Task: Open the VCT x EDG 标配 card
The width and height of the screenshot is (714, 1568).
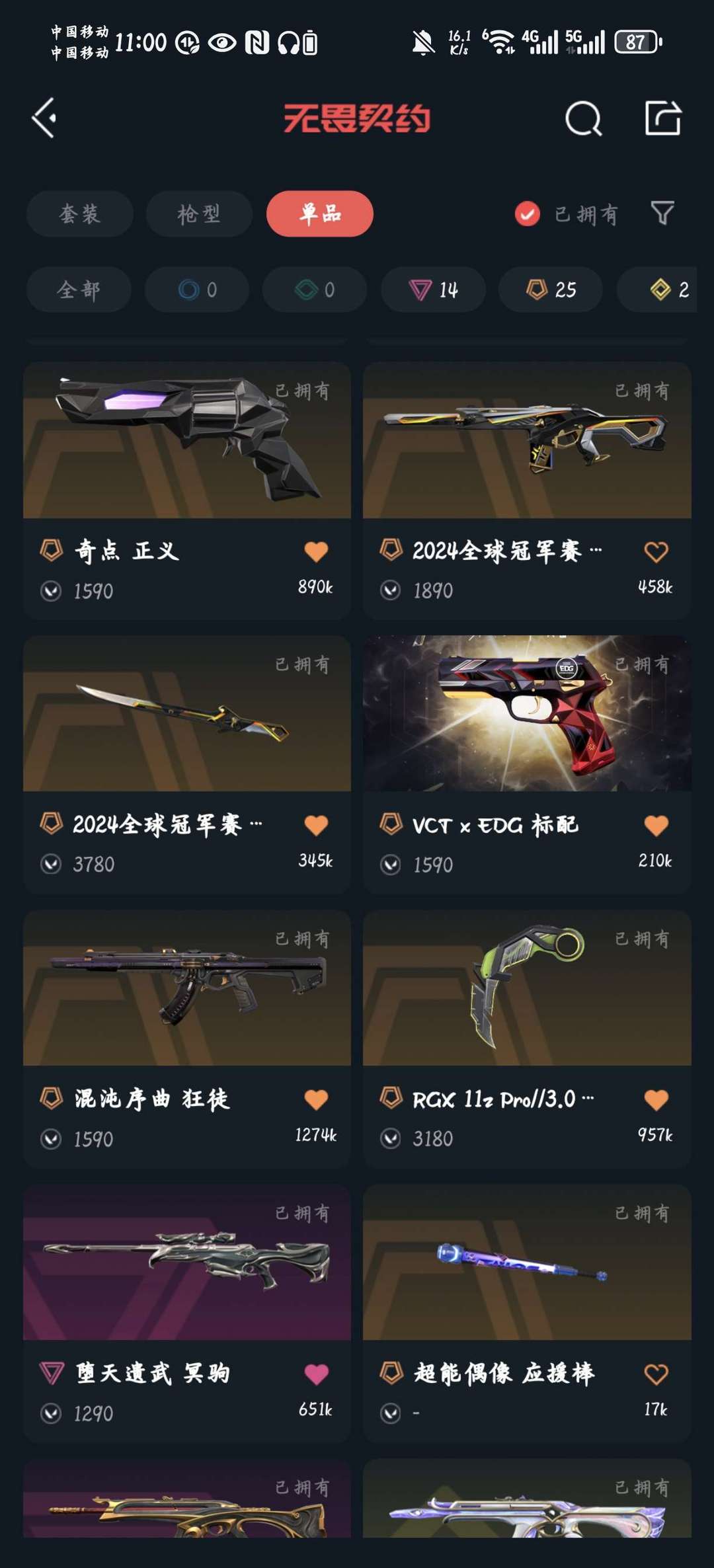Action: 527,764
